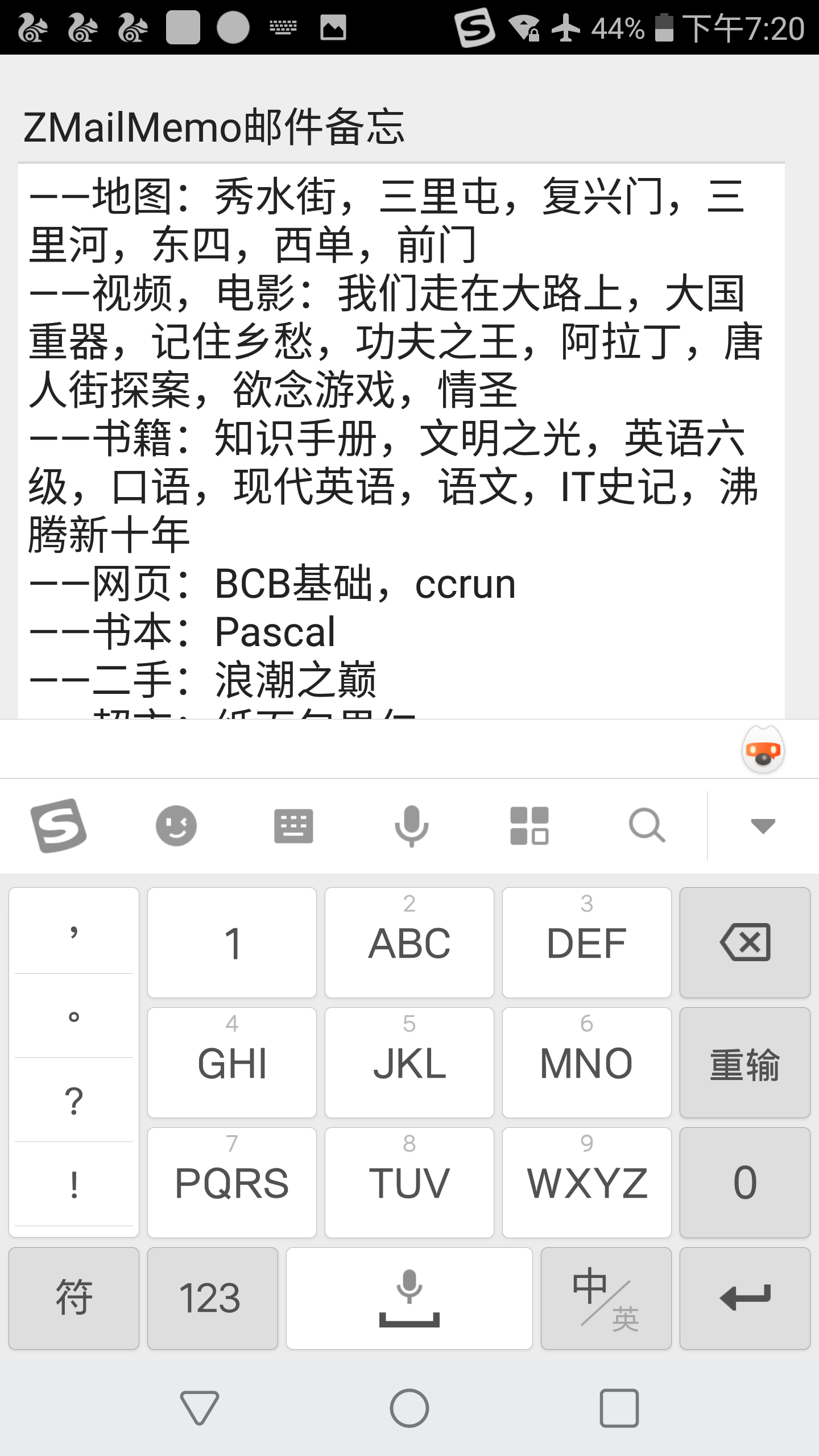Hide the keyboard with the down arrow

pos(763,825)
